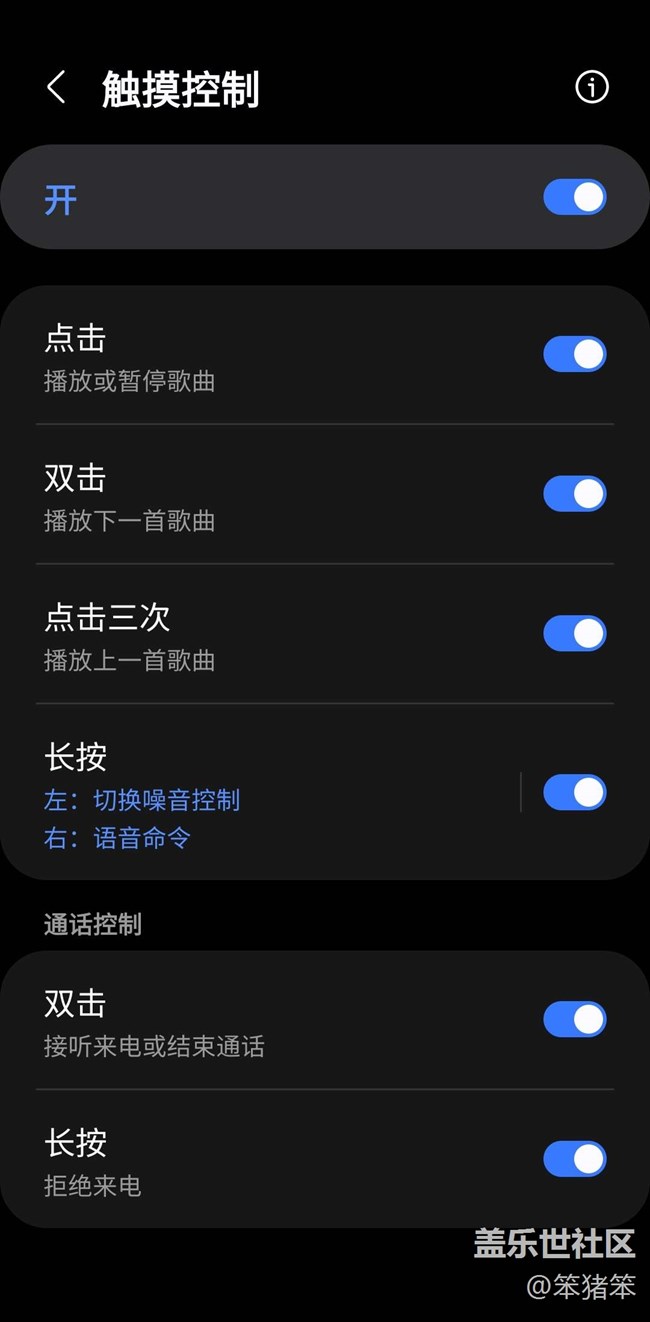Toggle the 长按 切换噪音控制 switch
This screenshot has height=1322, width=650.
point(575,793)
